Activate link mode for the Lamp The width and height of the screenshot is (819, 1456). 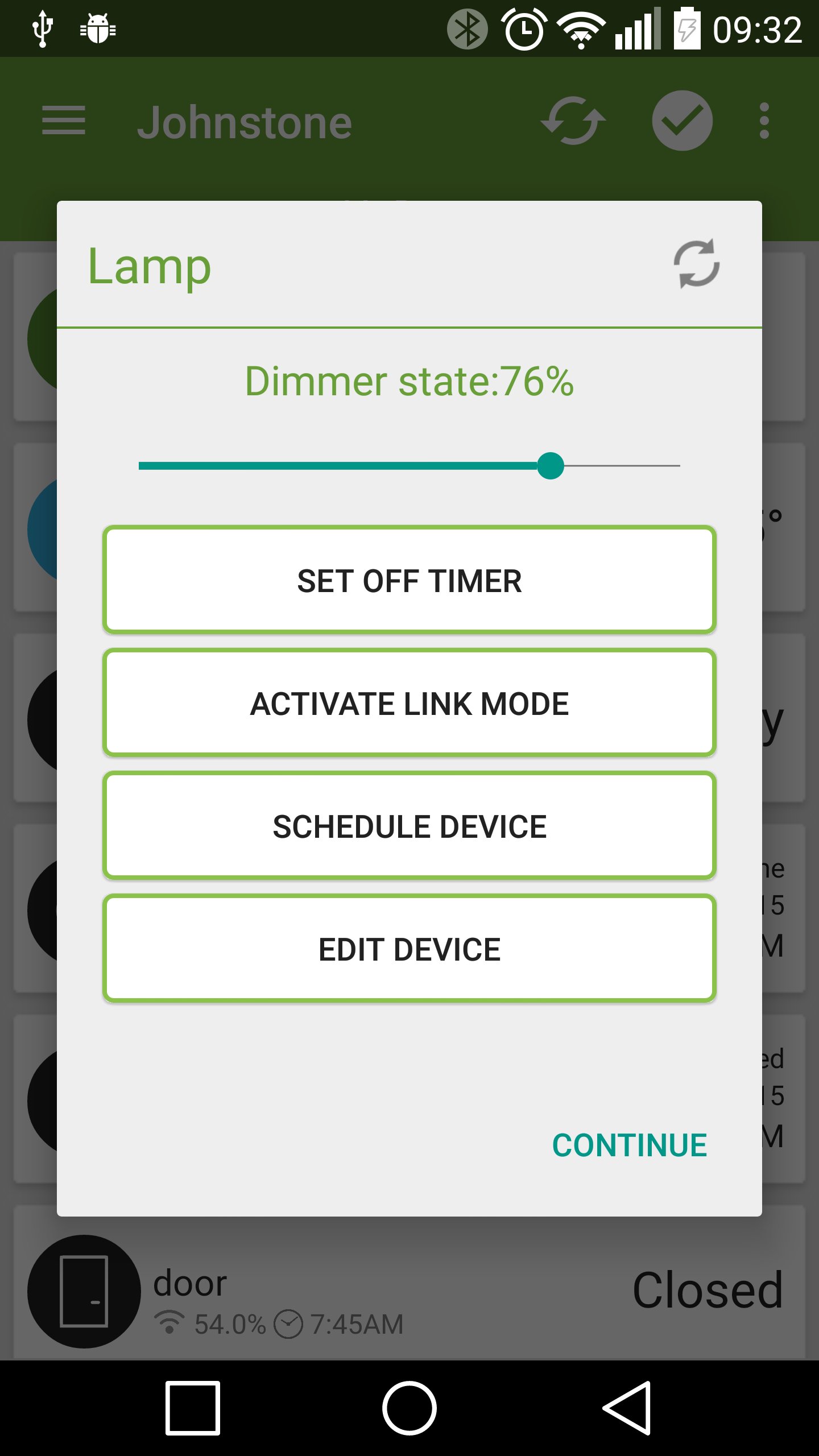coord(409,703)
